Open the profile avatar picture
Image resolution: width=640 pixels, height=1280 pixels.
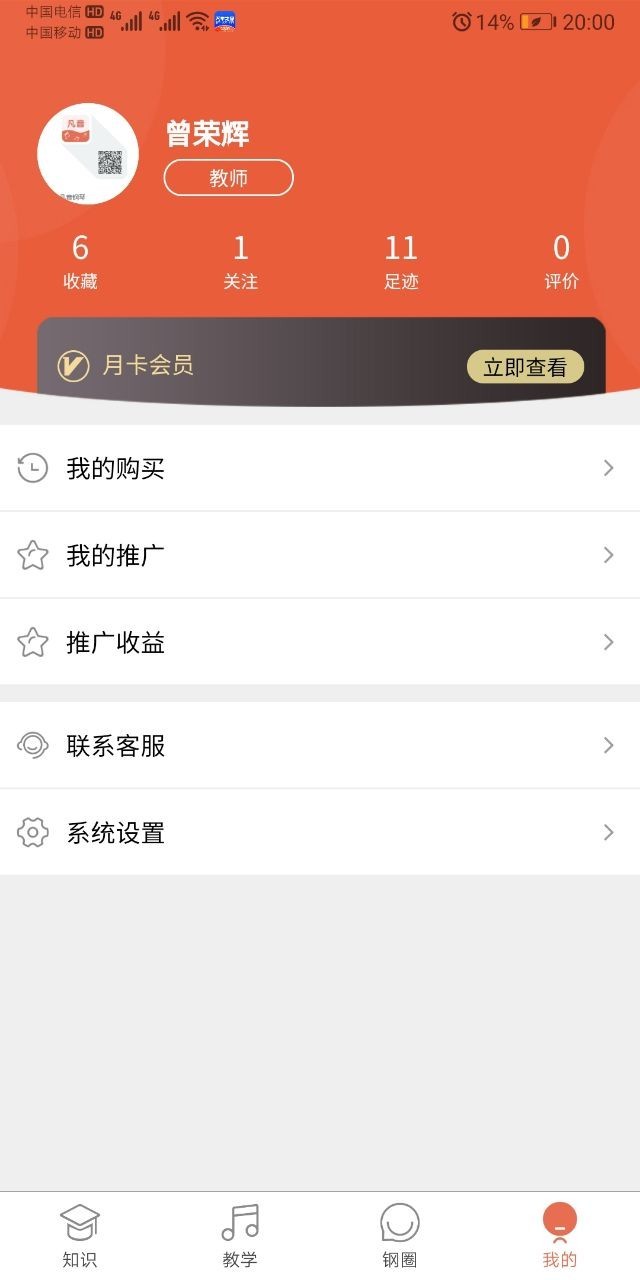pos(88,154)
